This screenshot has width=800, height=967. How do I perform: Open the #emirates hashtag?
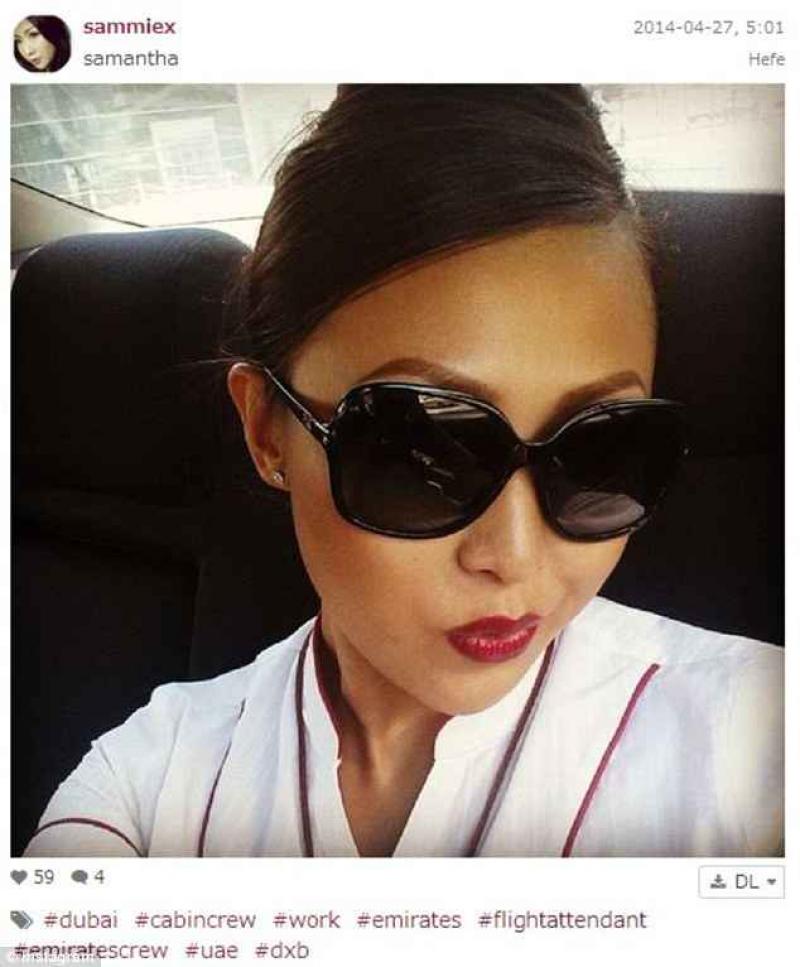point(408,919)
